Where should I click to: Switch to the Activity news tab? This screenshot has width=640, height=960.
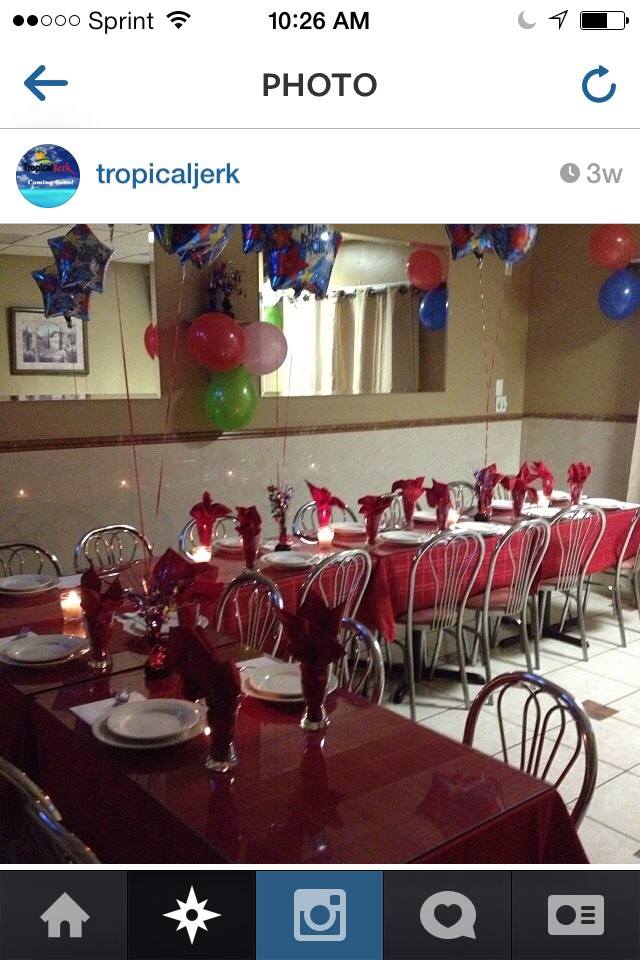pyautogui.click(x=448, y=915)
